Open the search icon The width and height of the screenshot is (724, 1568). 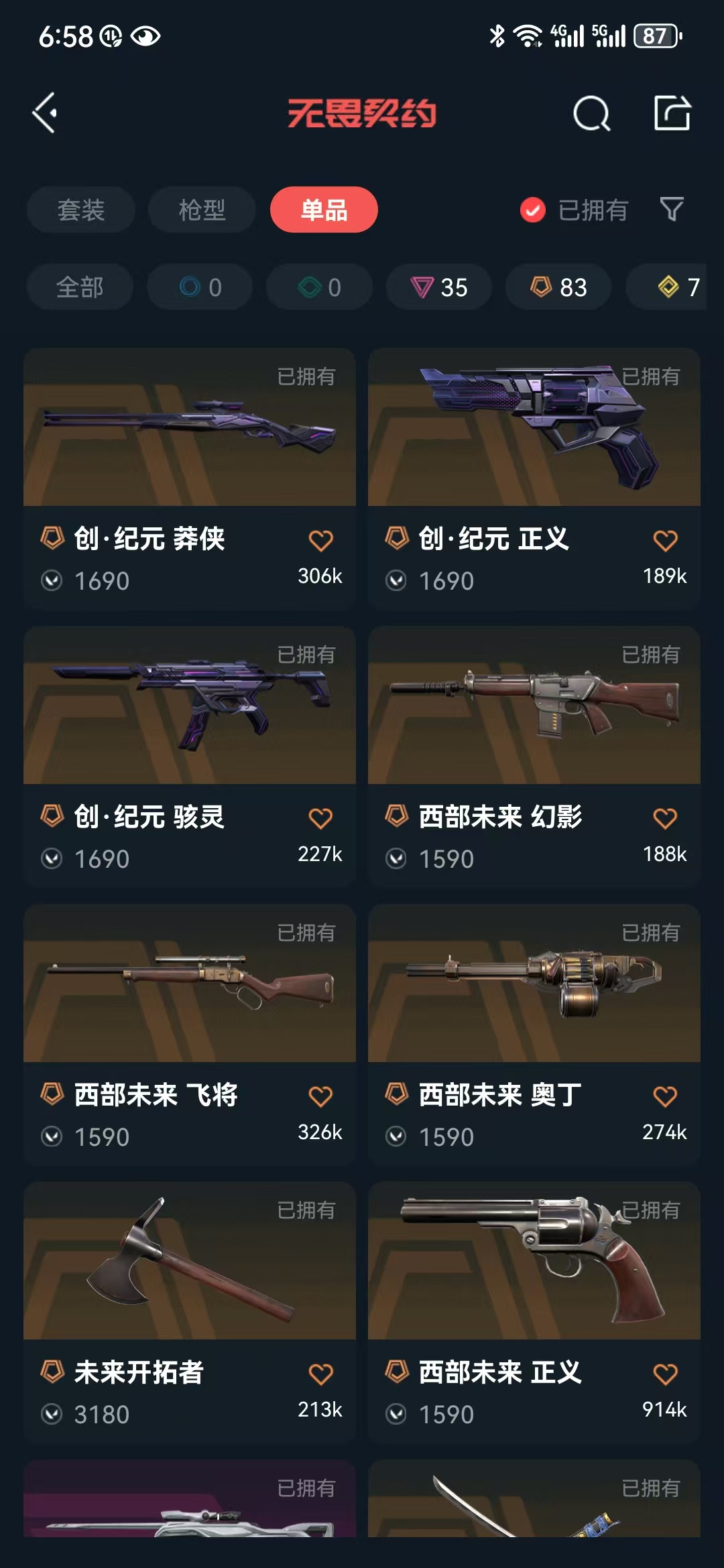click(591, 113)
